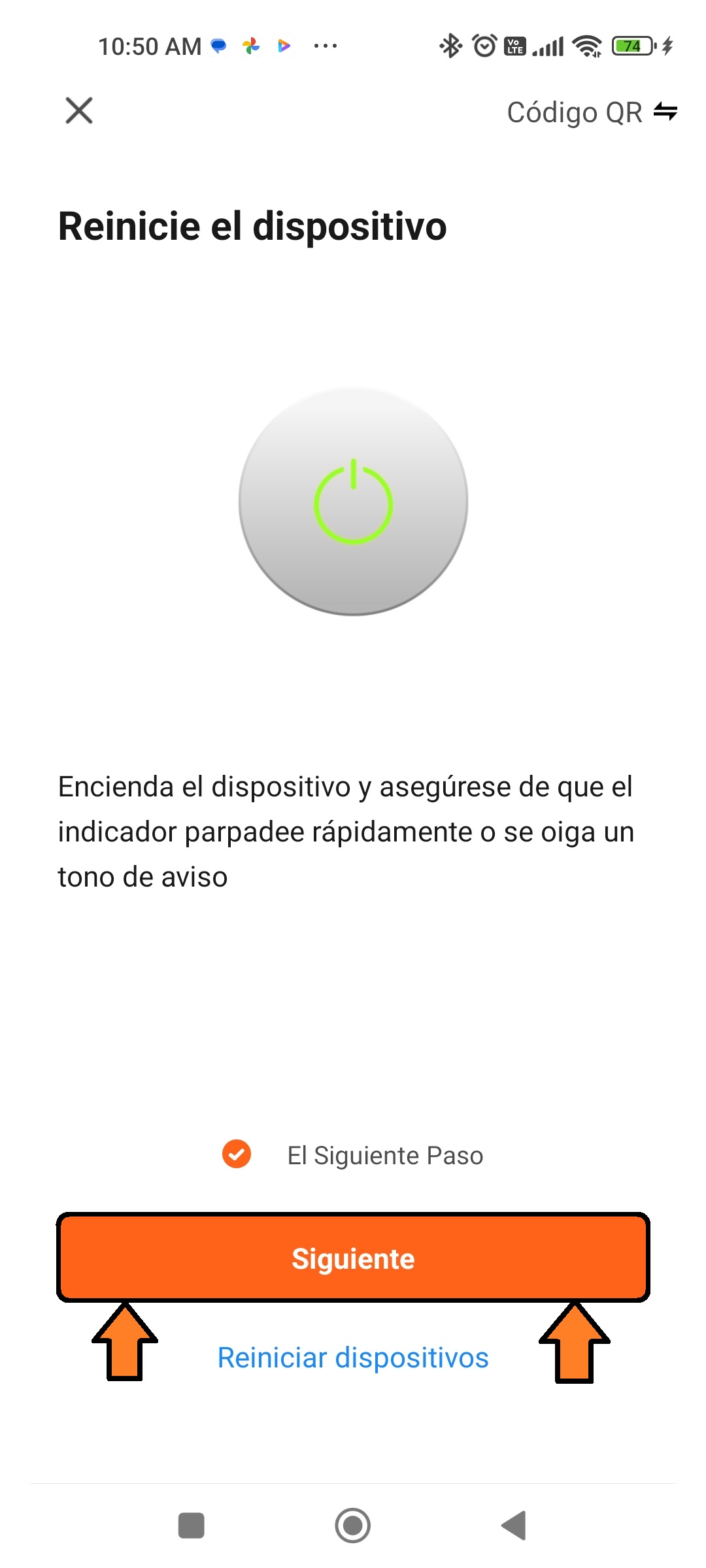The image size is (706, 1568).
Task: Switch to Código QR pairing mode
Action: pyautogui.click(x=591, y=112)
